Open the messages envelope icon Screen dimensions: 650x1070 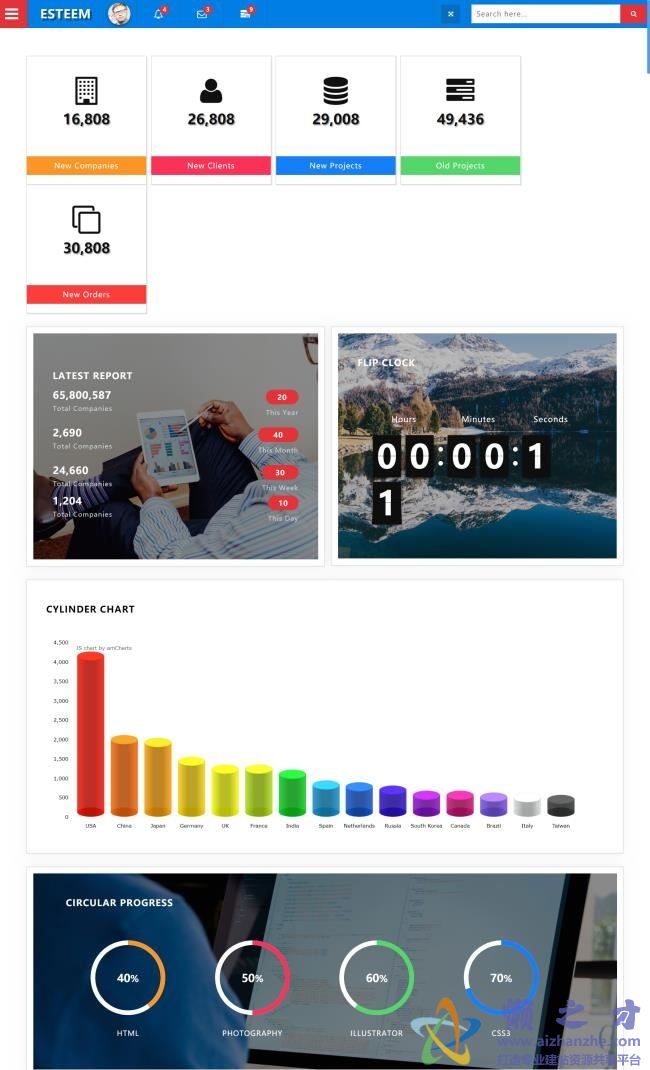click(x=202, y=14)
